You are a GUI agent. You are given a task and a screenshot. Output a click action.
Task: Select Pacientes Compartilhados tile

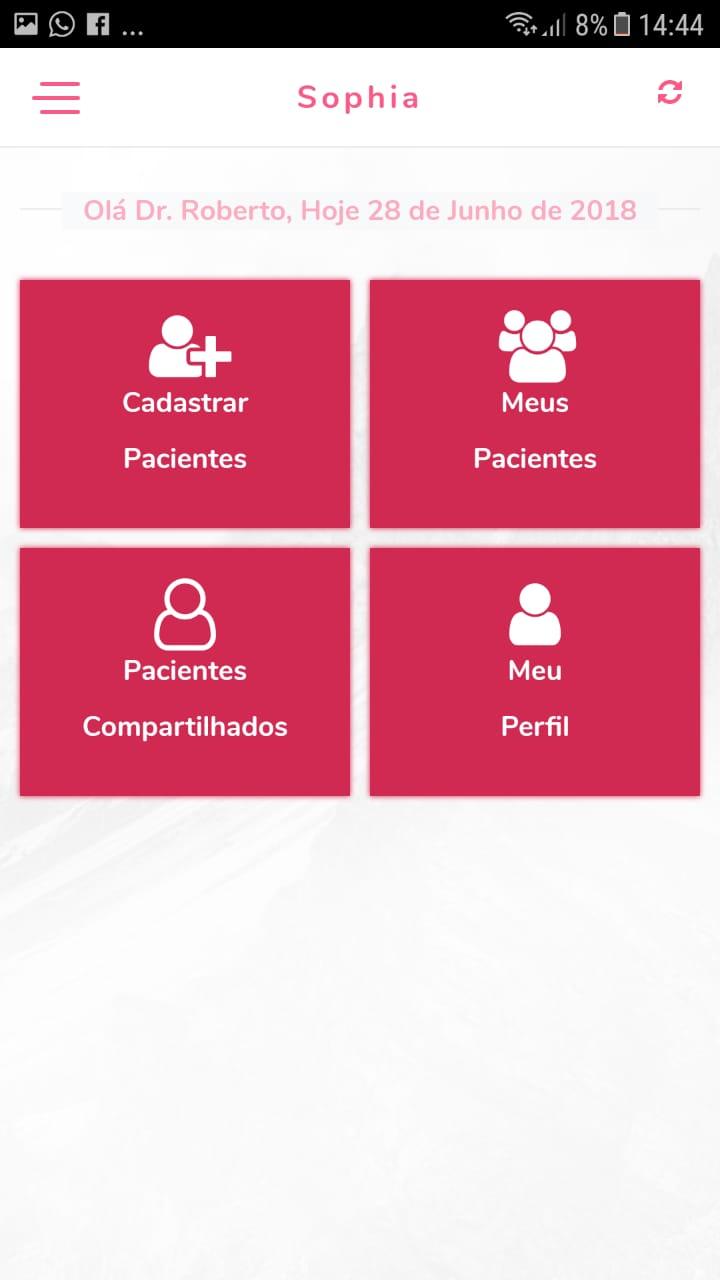[185, 672]
